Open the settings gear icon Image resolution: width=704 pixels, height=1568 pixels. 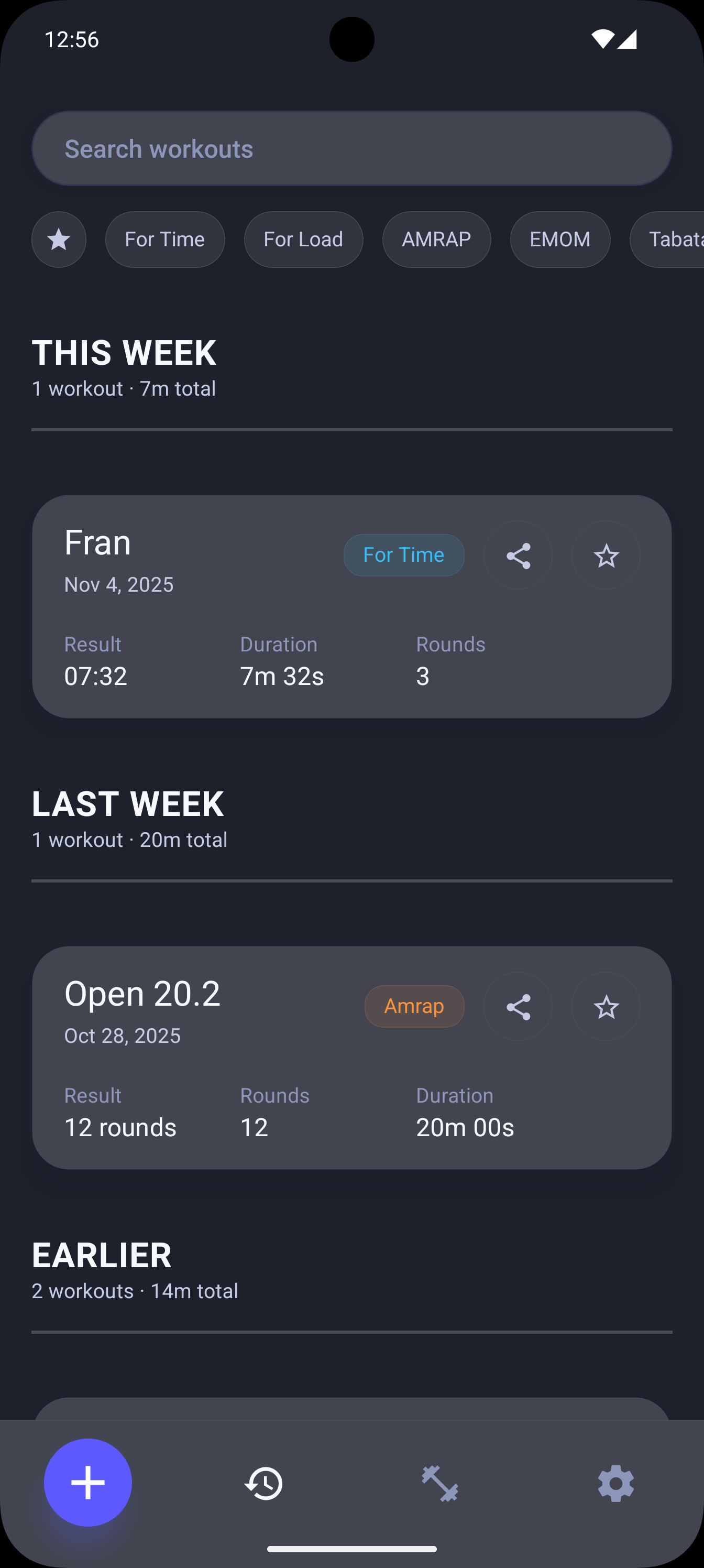click(x=616, y=1484)
